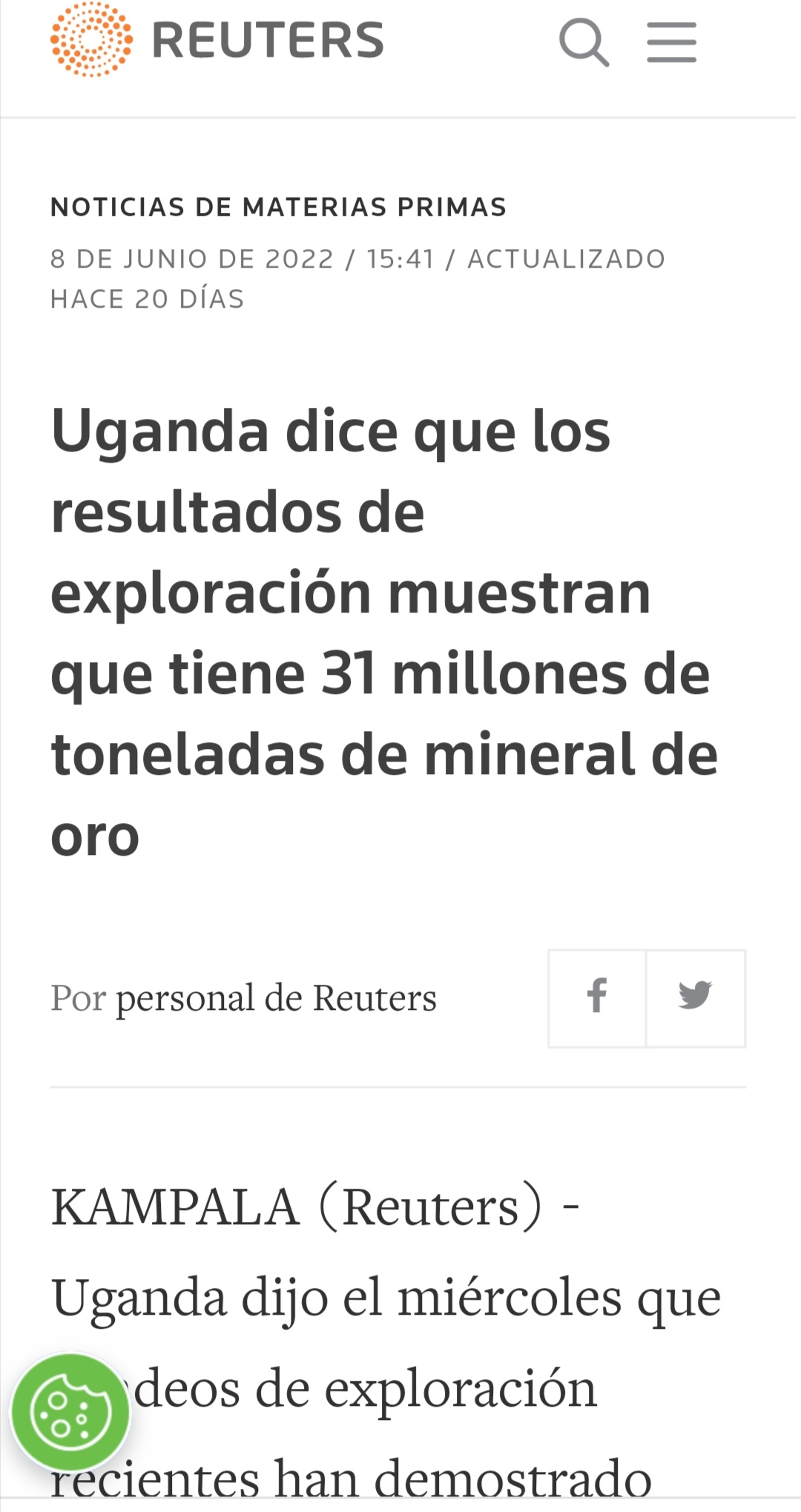Screen dimensions: 801x1512
Task: Open the search magnifier icon
Action: pyautogui.click(x=584, y=42)
